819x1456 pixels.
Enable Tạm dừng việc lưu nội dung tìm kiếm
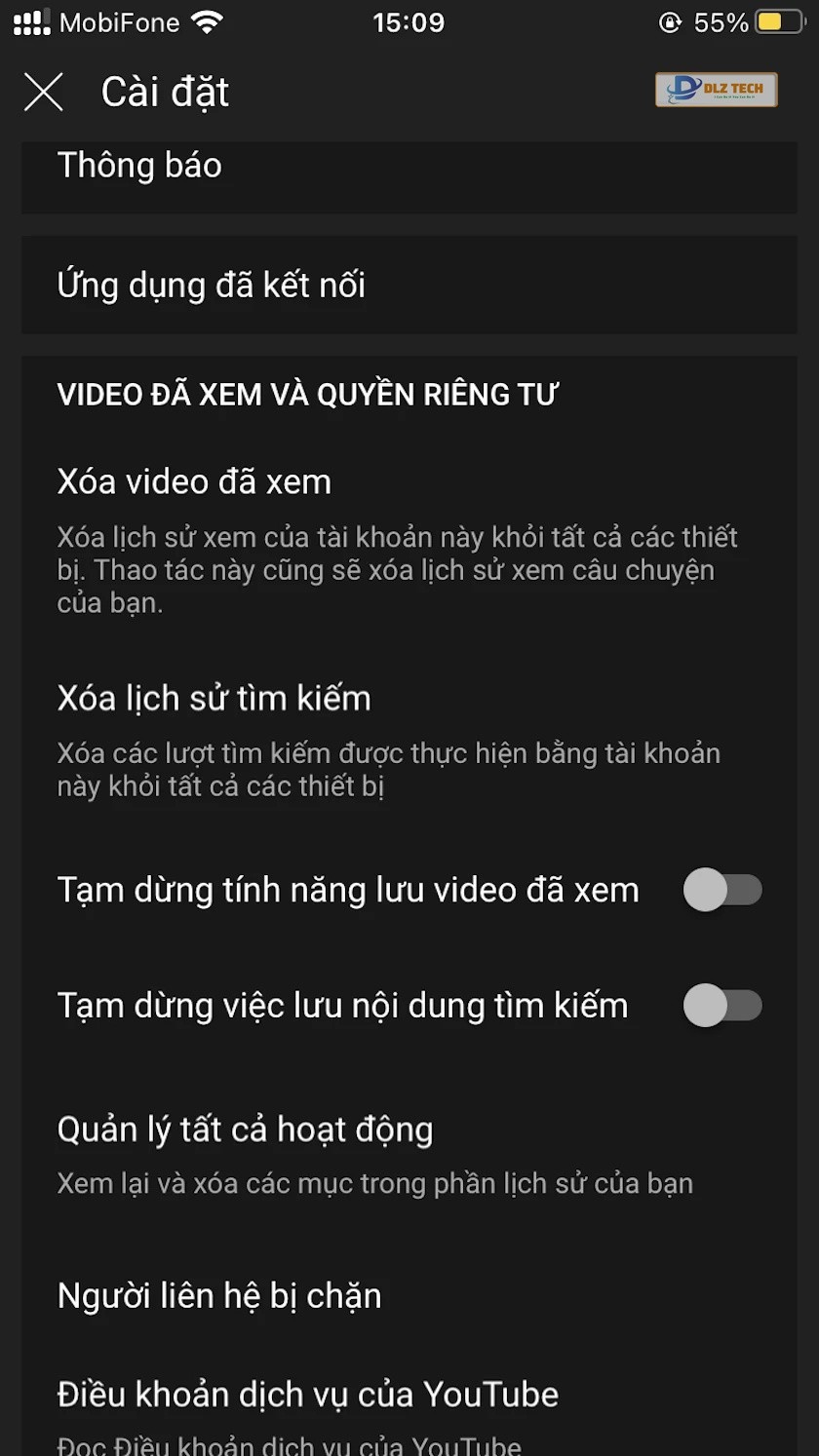point(721,1006)
